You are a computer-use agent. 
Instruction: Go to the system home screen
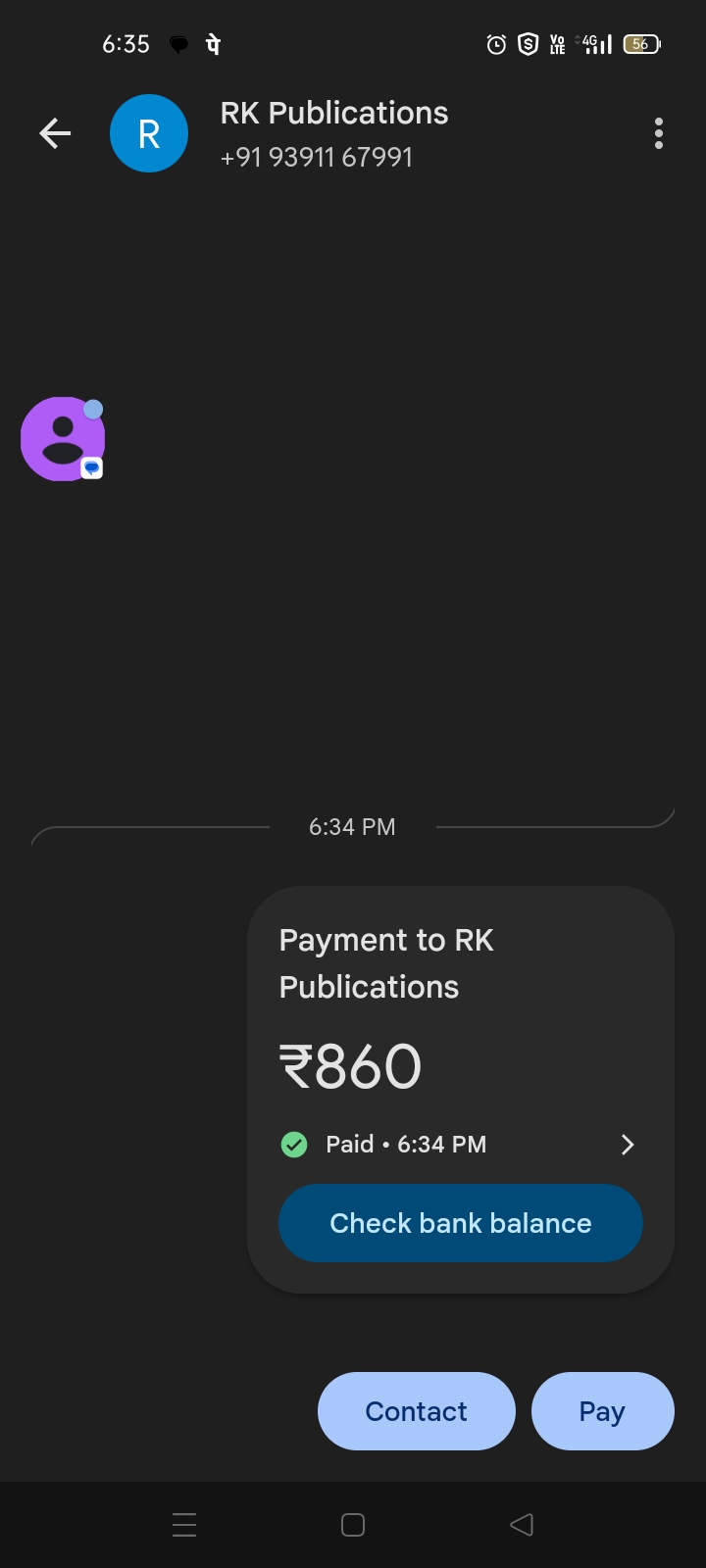point(353,1525)
